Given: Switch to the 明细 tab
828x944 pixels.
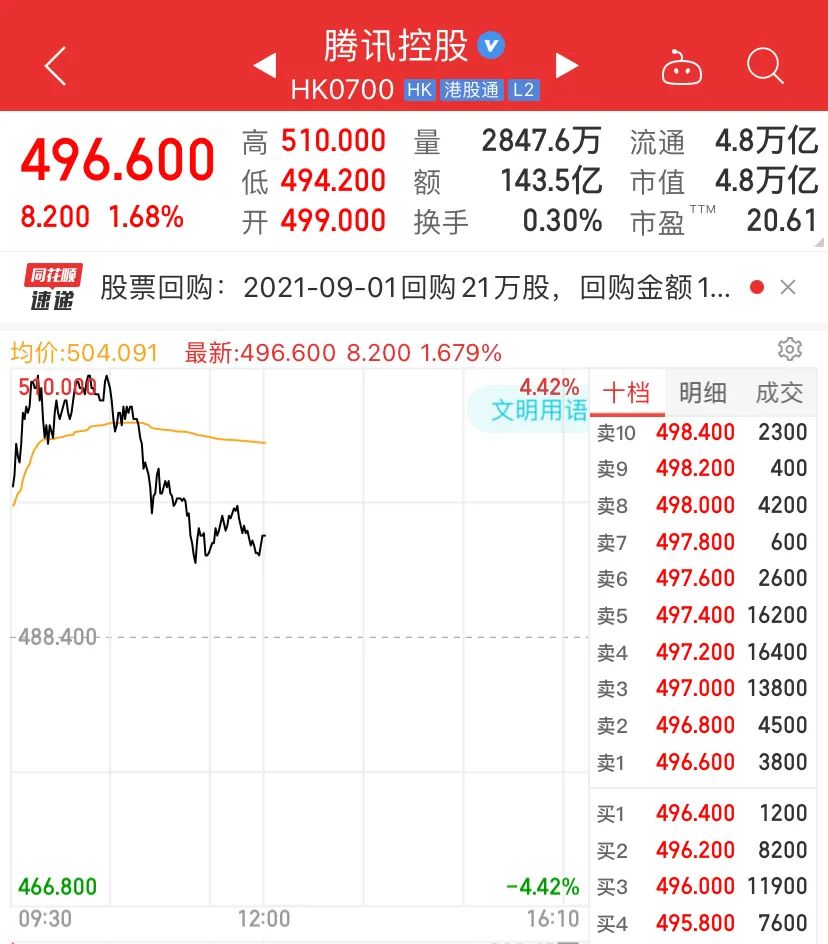Looking at the screenshot, I should tap(702, 393).
